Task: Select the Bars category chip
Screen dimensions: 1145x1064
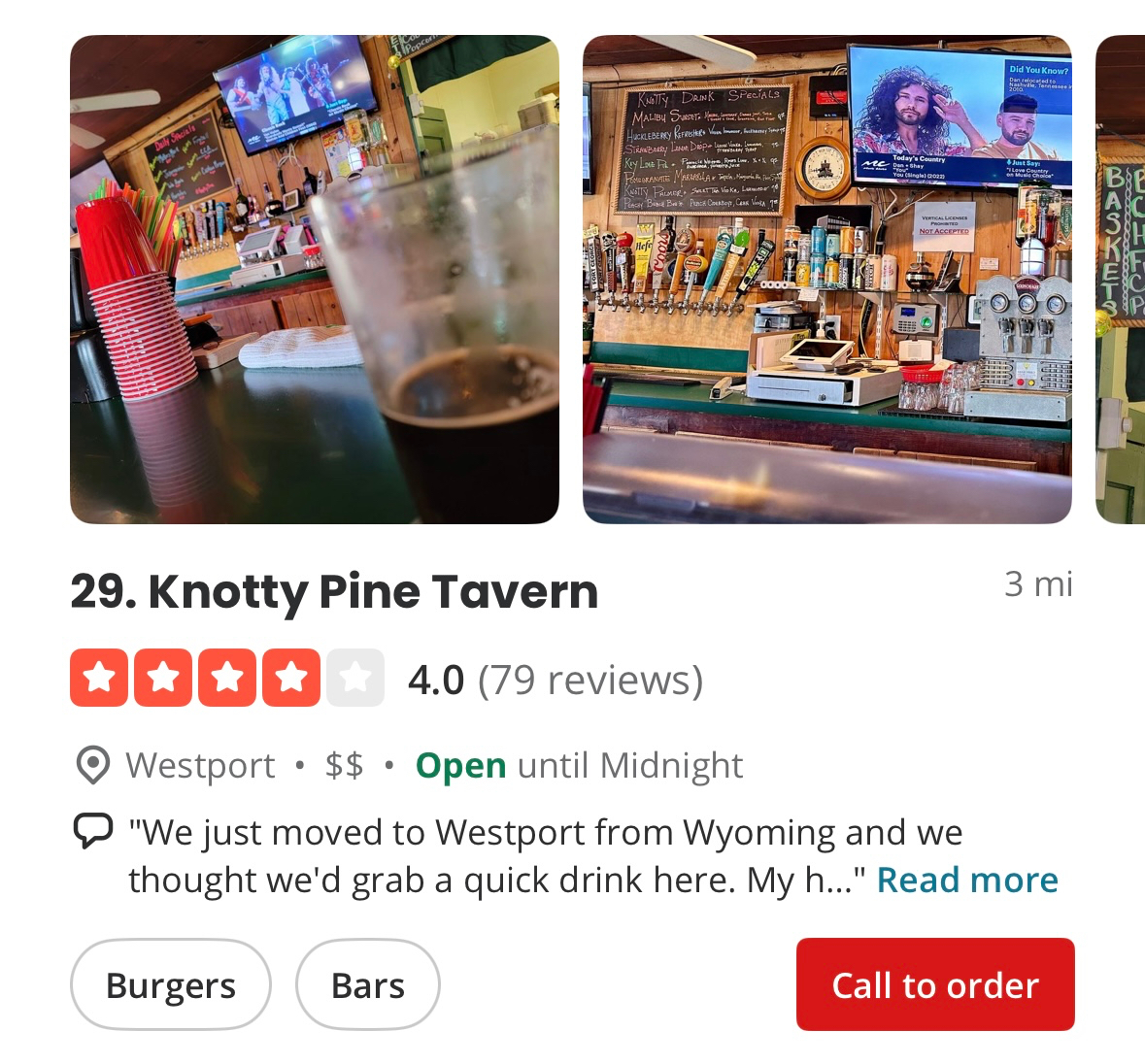Action: click(x=368, y=984)
